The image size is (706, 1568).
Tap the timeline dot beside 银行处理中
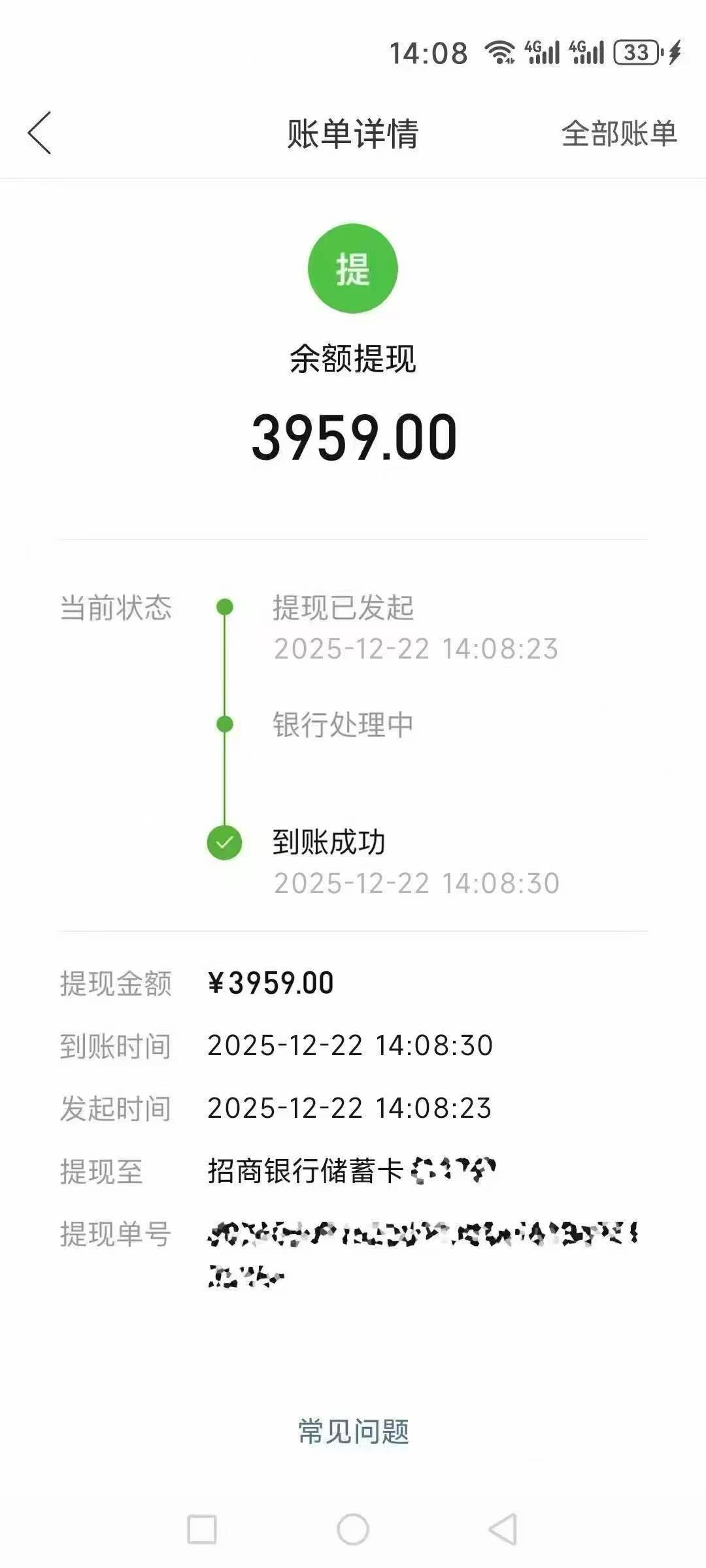[226, 724]
